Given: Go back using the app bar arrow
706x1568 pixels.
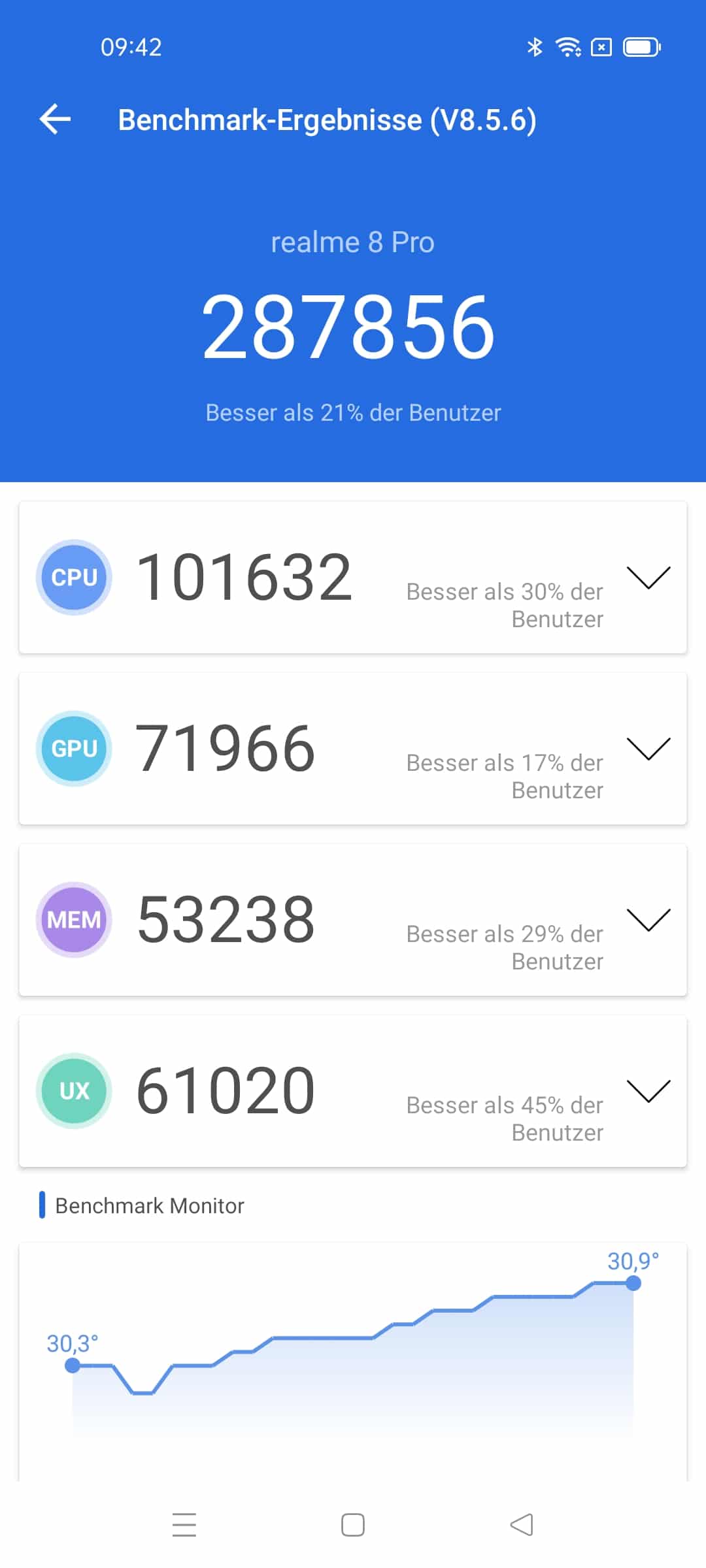Looking at the screenshot, I should (55, 120).
